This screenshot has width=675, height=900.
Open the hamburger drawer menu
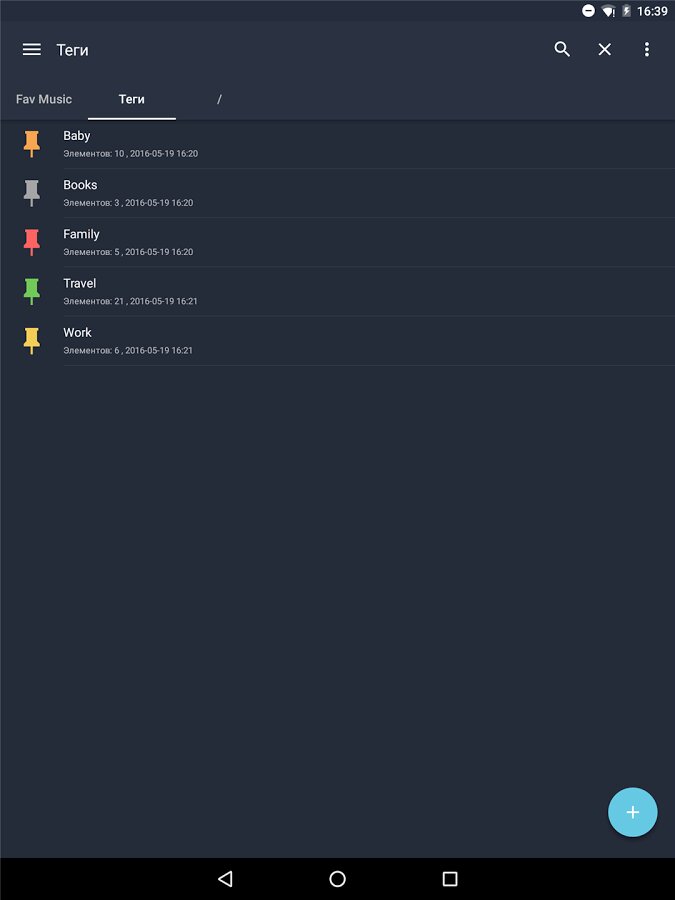32,49
